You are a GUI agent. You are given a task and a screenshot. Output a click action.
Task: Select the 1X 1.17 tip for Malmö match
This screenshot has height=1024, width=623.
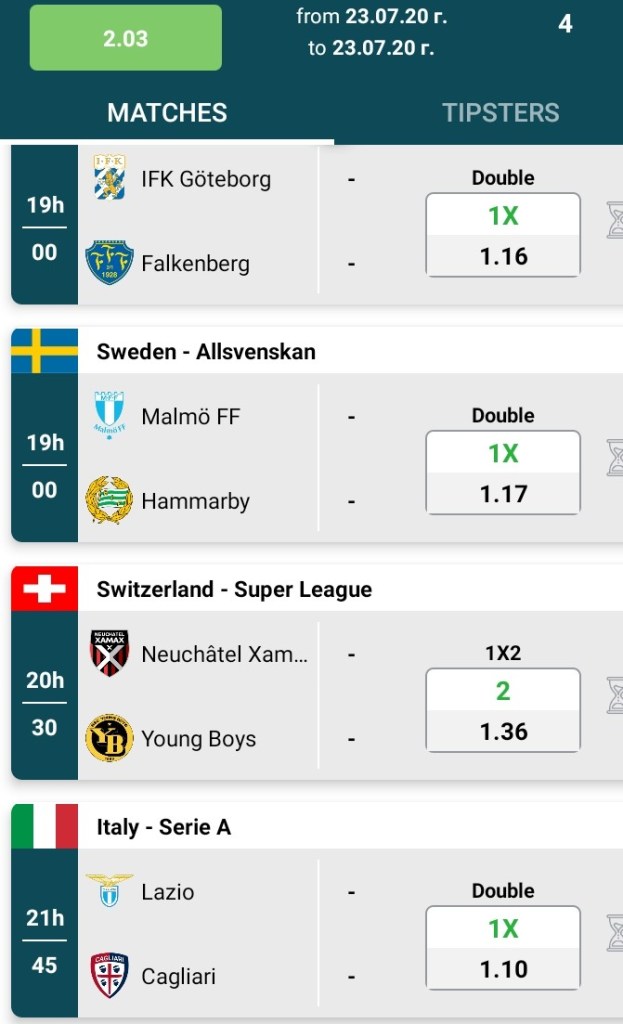[x=503, y=473]
